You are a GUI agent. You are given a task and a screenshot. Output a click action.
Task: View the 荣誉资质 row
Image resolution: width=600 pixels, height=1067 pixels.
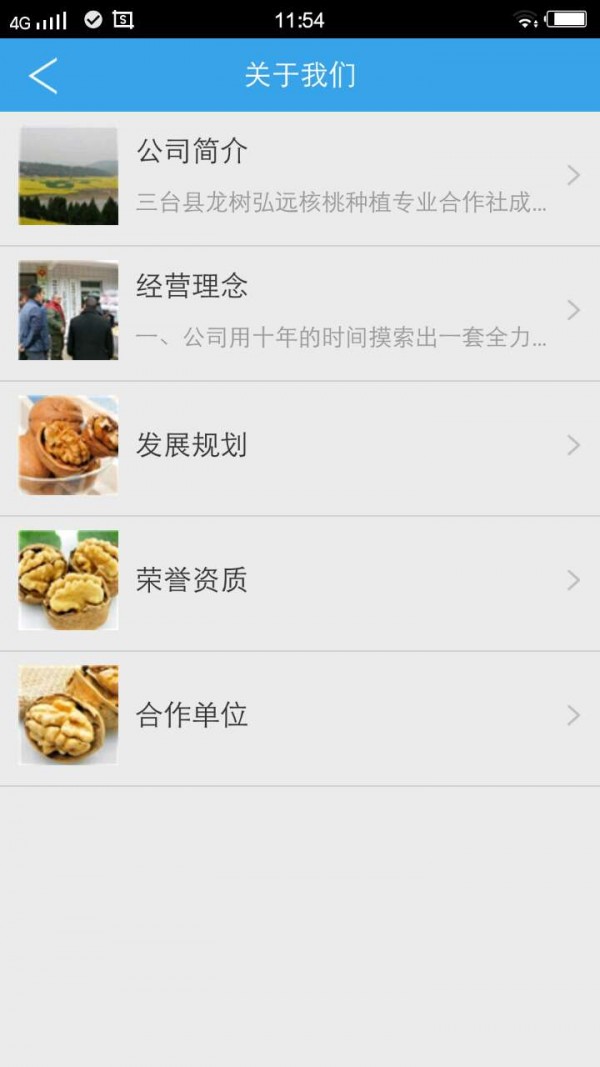[300, 581]
